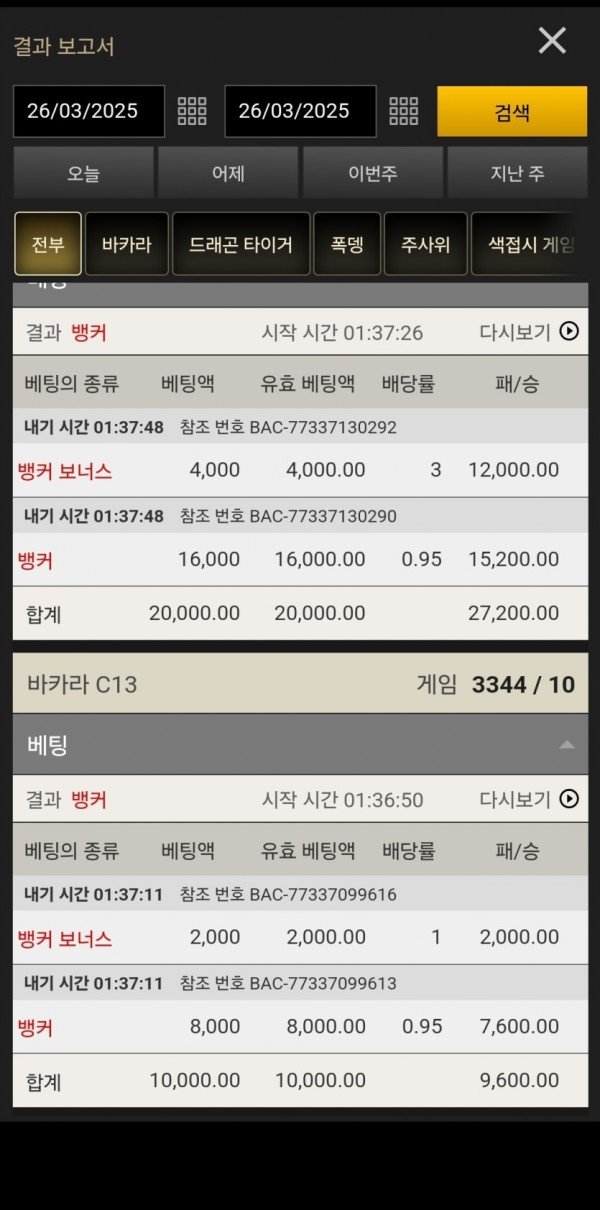Choose the 이번주 date range

point(372,173)
